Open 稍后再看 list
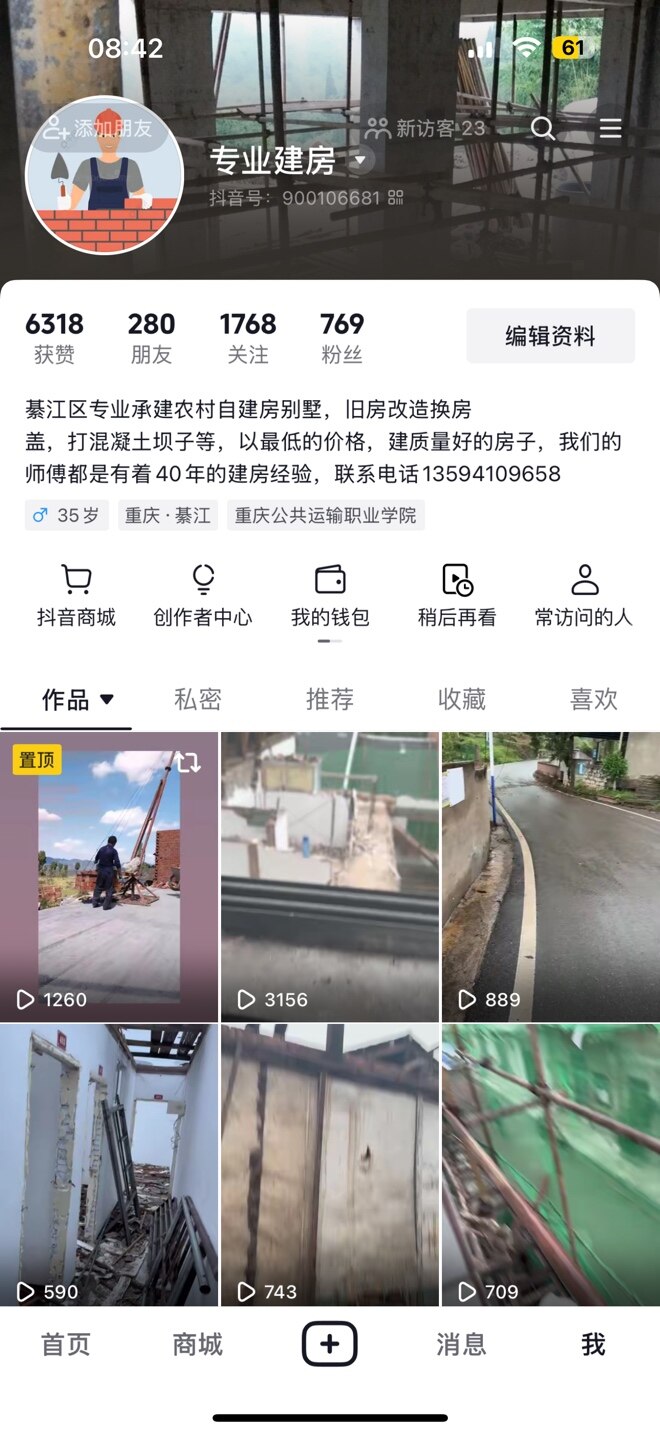 457,596
